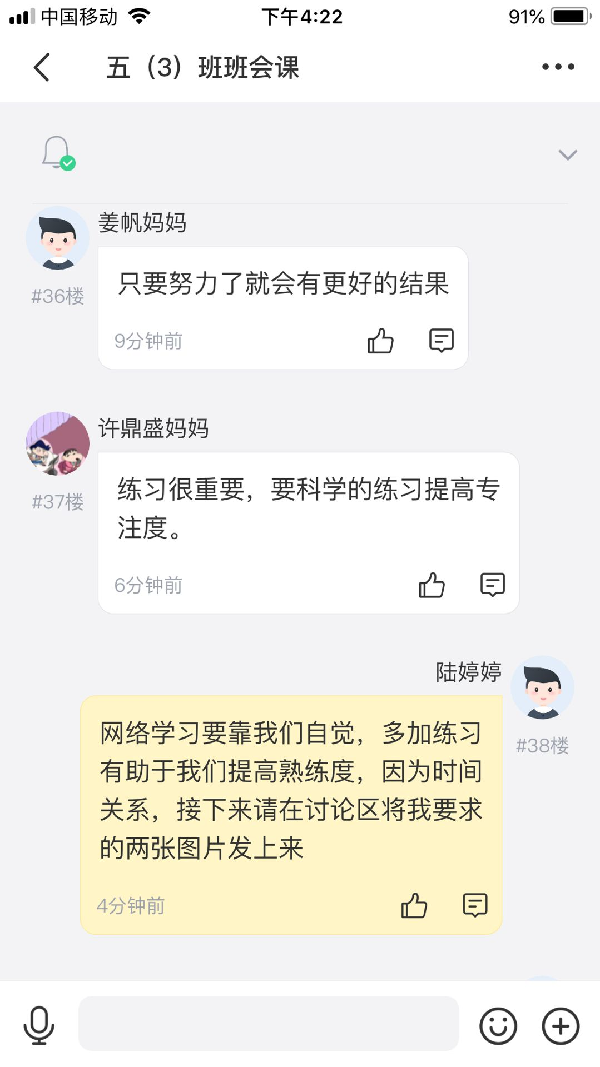
Task: Open 陆婷婷's avatar profile
Action: click(x=542, y=688)
